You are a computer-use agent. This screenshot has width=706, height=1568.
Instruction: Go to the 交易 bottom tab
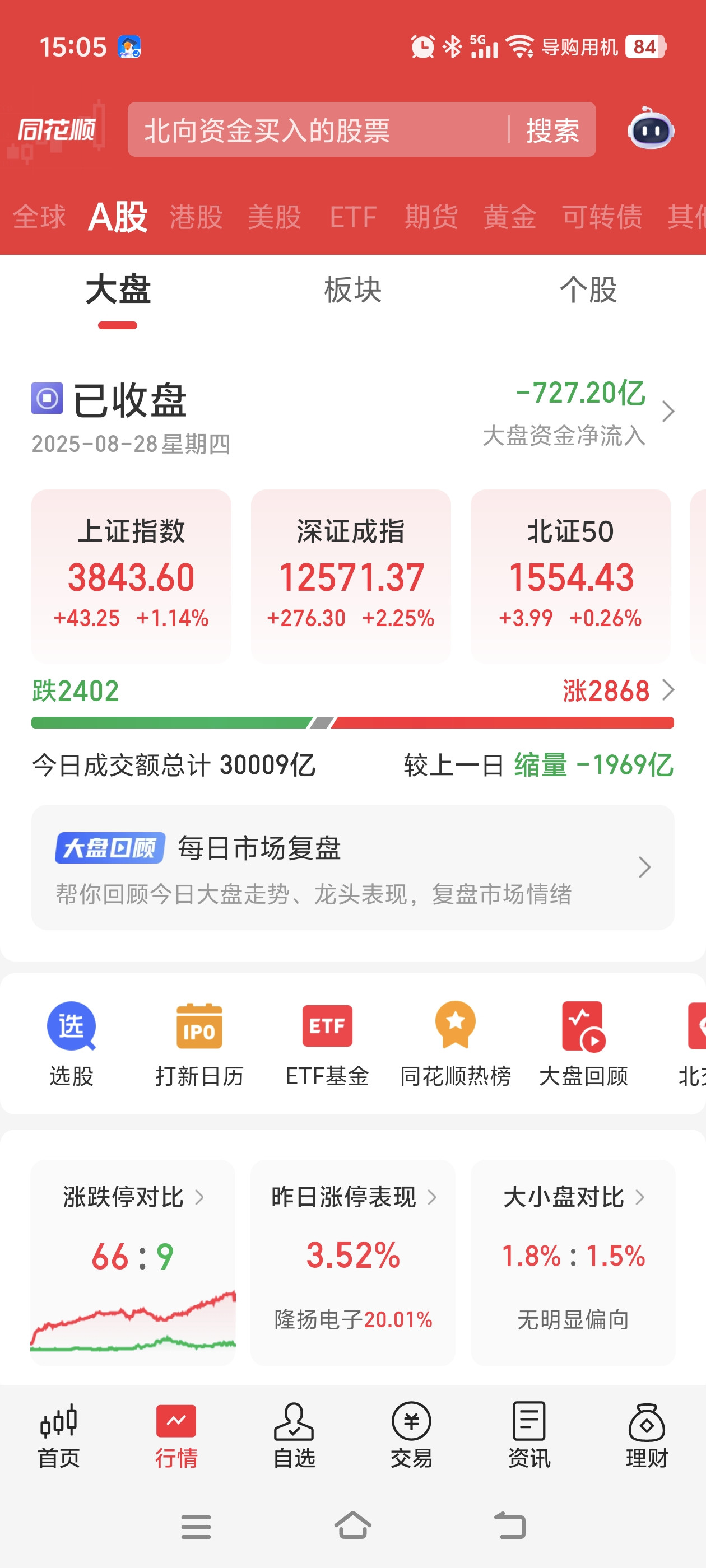411,1435
